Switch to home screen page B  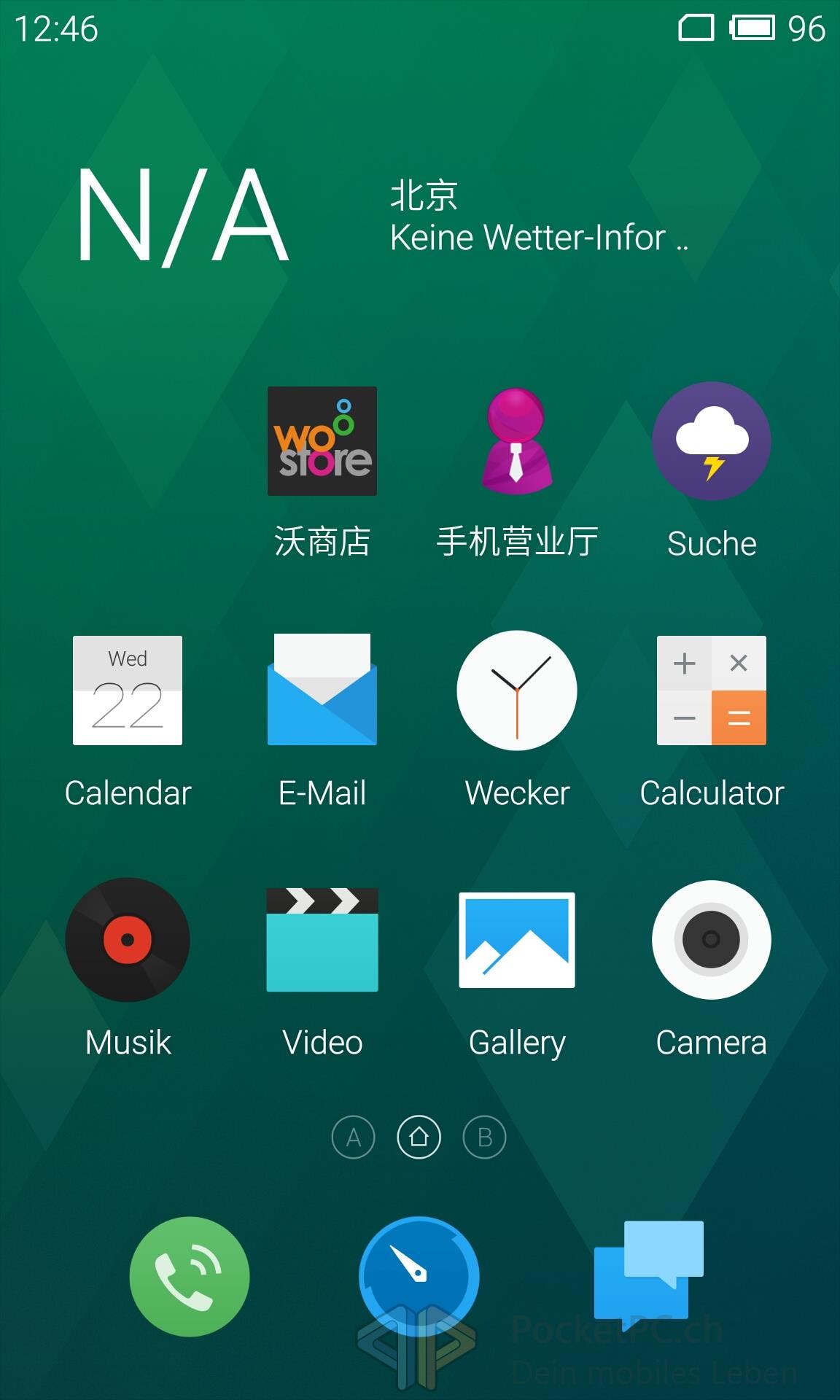tap(485, 1137)
